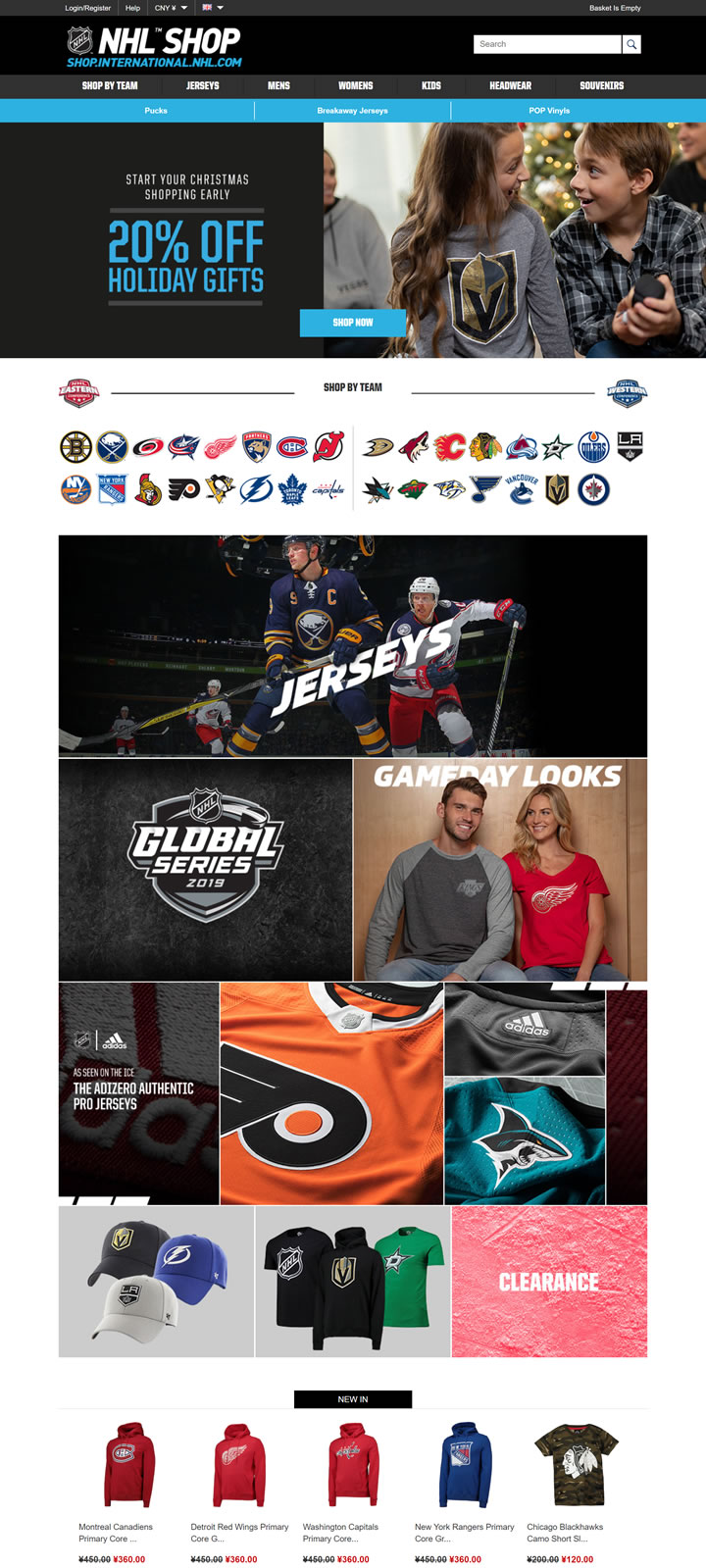The height and width of the screenshot is (1568, 706).
Task: Select the Jerseys navigation item
Action: click(203, 85)
